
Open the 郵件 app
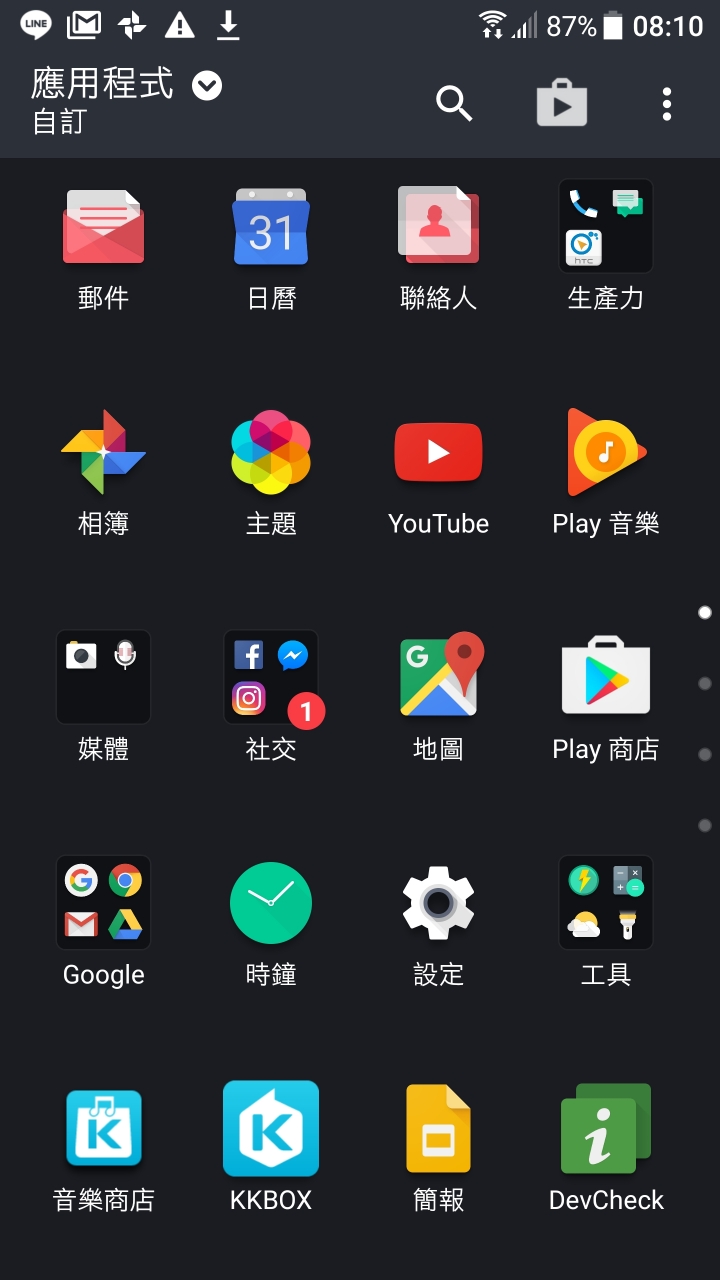(104, 228)
